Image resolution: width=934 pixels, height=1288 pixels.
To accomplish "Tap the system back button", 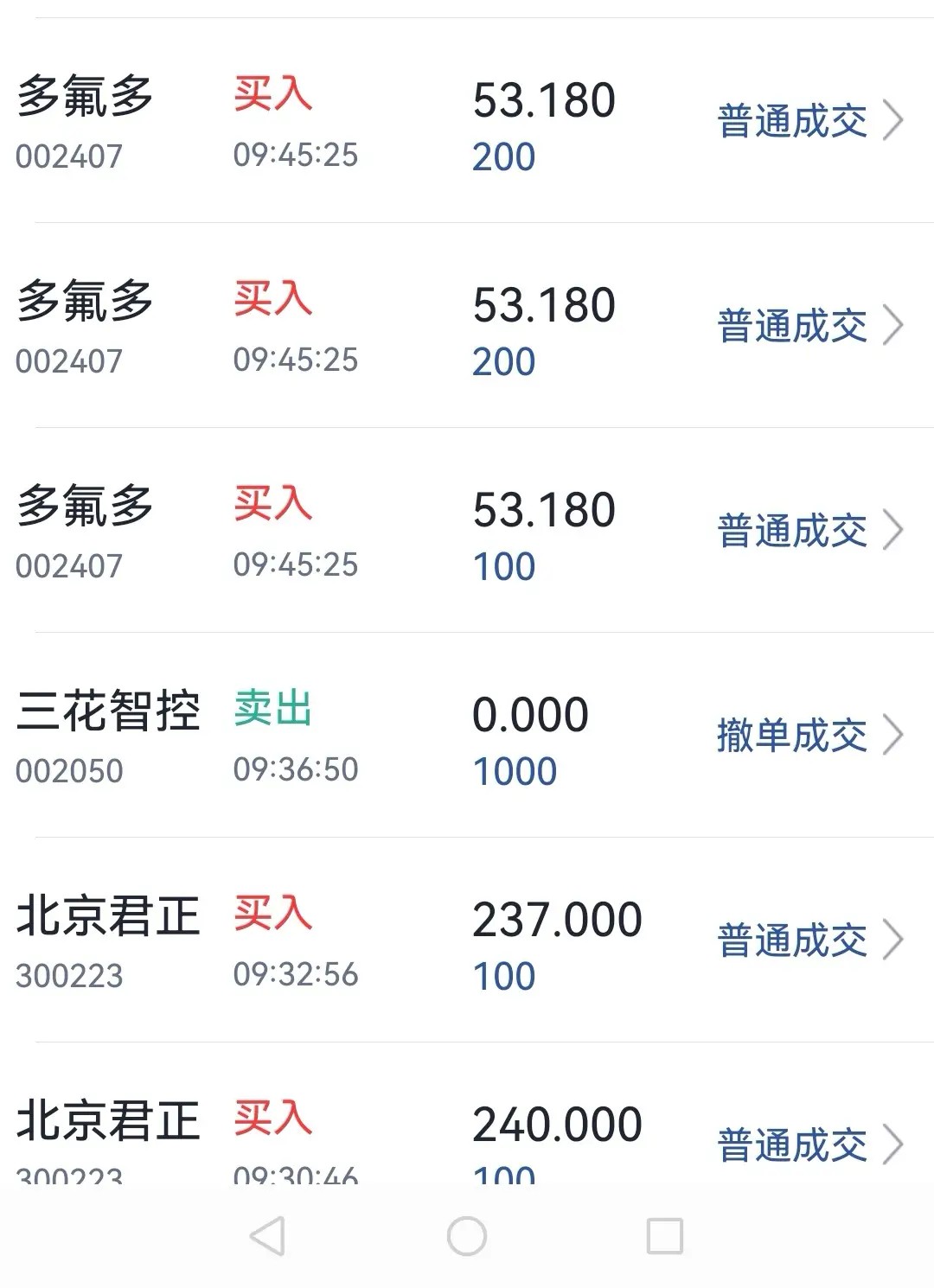I will coord(267,1236).
